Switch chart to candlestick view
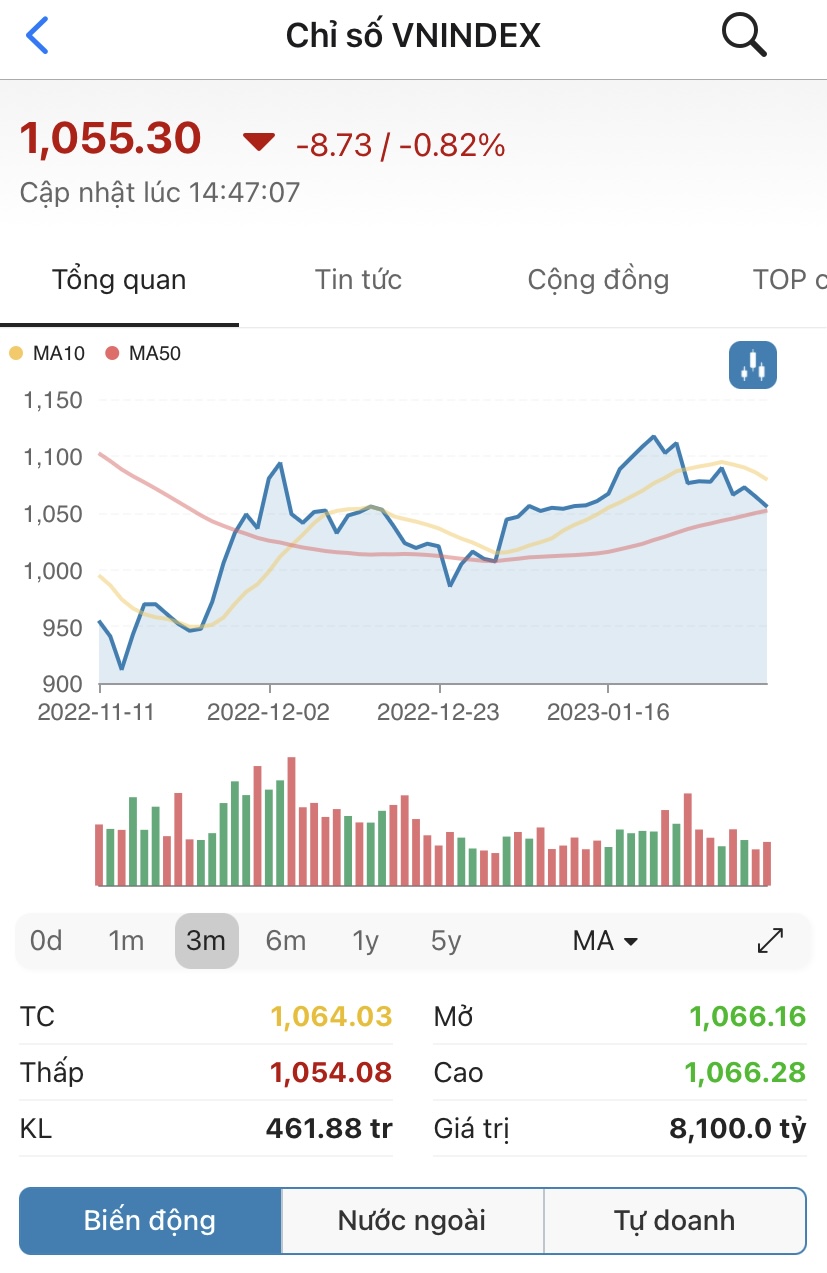Viewport: 827px width, 1273px height. (x=752, y=365)
